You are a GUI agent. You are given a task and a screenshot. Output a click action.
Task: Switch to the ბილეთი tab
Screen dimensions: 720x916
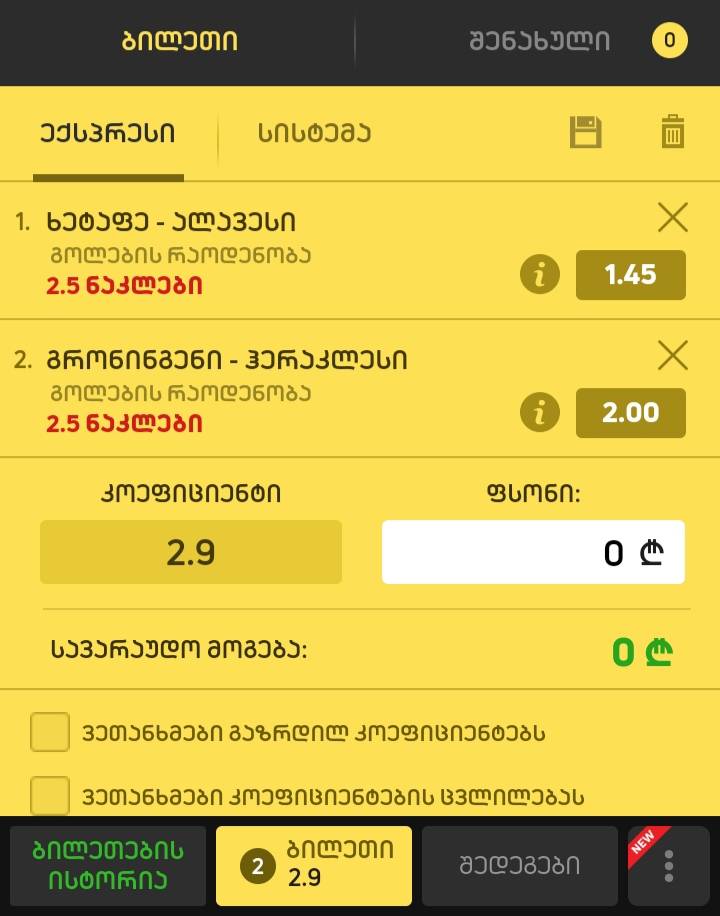tap(180, 41)
